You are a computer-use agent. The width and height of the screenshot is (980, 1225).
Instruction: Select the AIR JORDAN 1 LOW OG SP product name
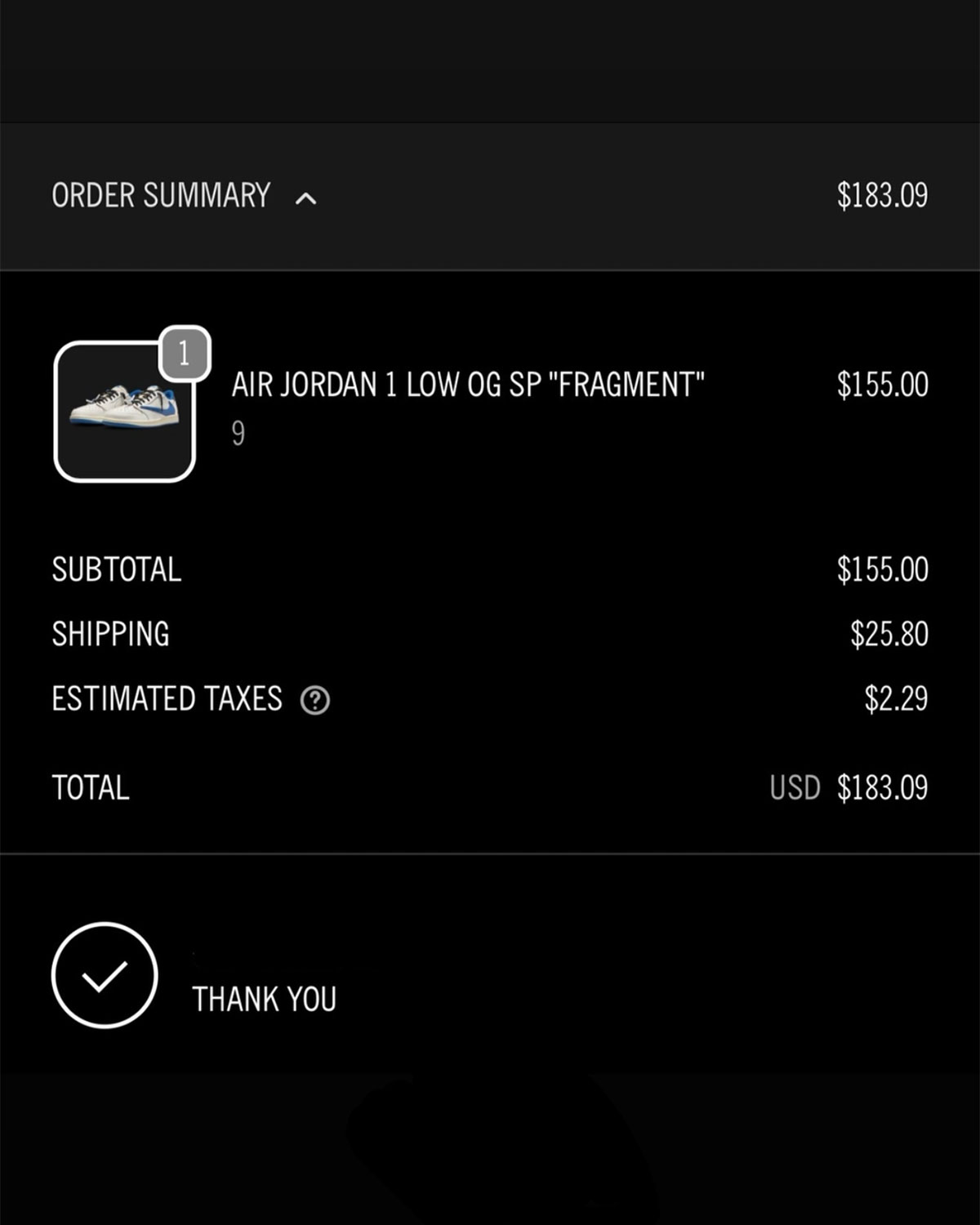[468, 385]
